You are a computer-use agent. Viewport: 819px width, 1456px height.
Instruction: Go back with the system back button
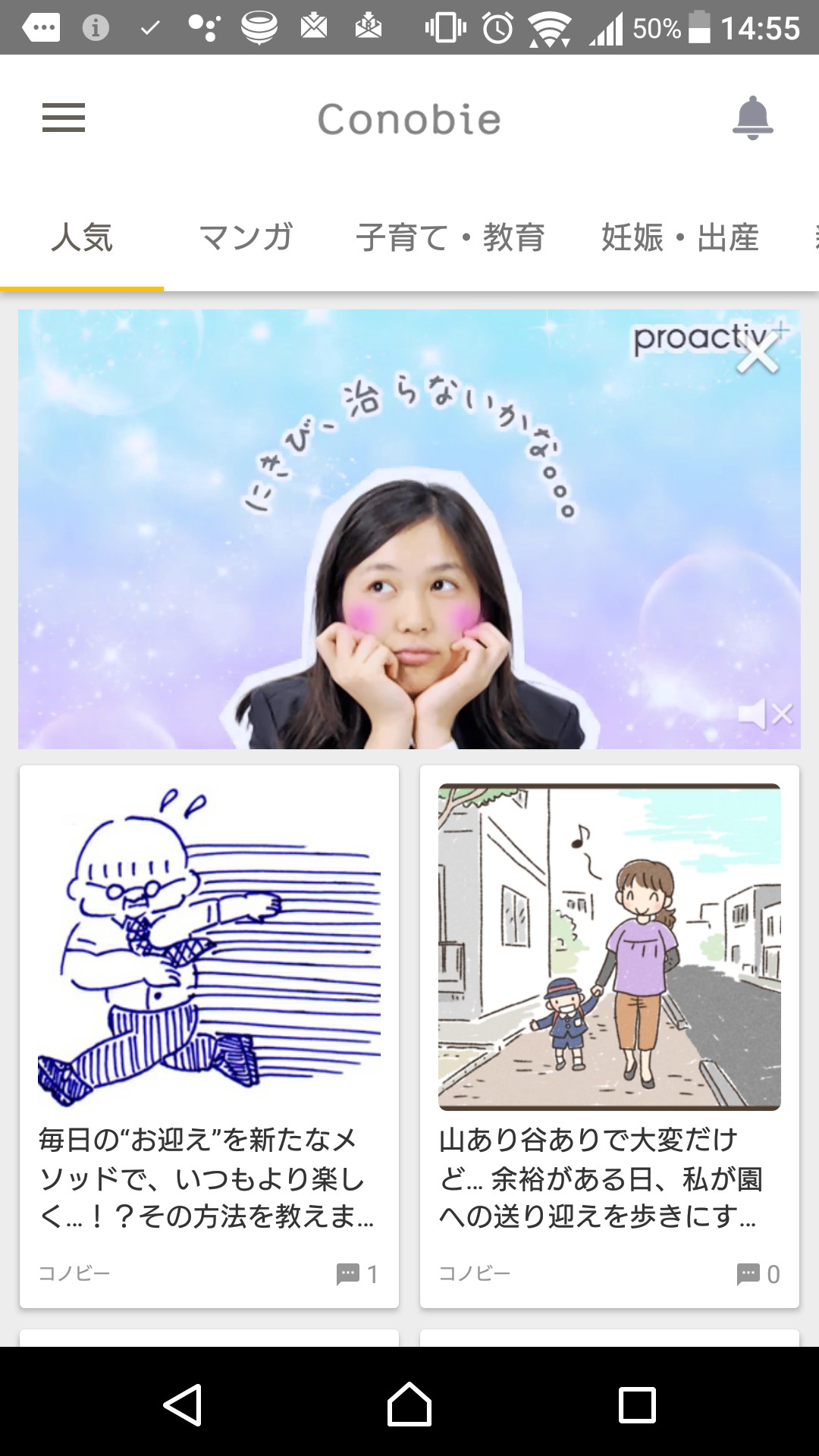183,1404
